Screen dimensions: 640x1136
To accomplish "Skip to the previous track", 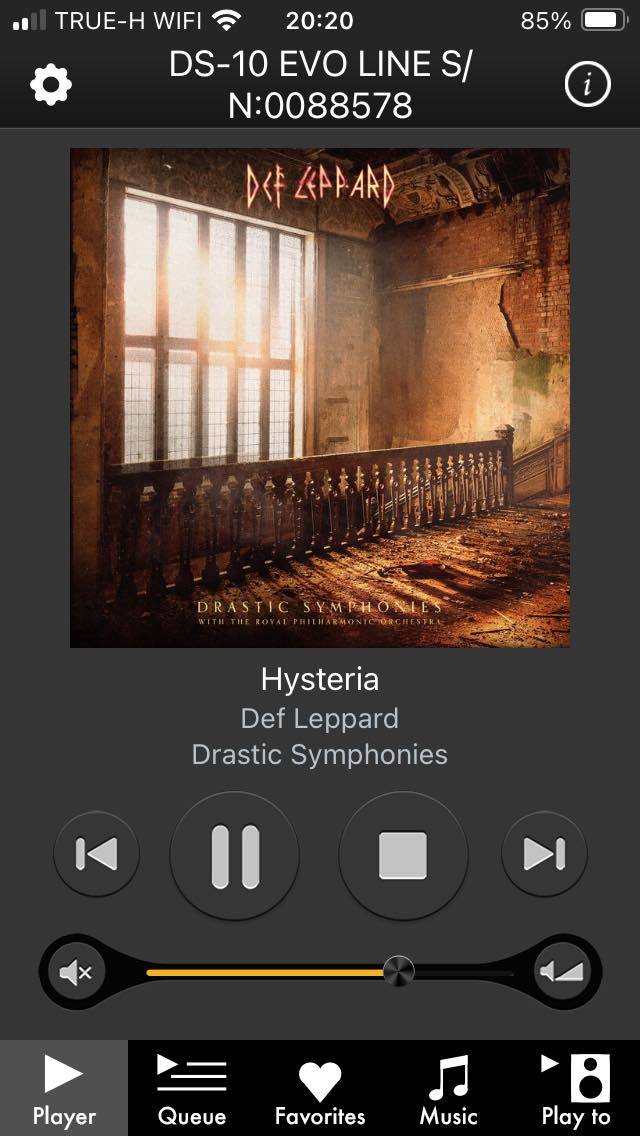I will 96,854.
